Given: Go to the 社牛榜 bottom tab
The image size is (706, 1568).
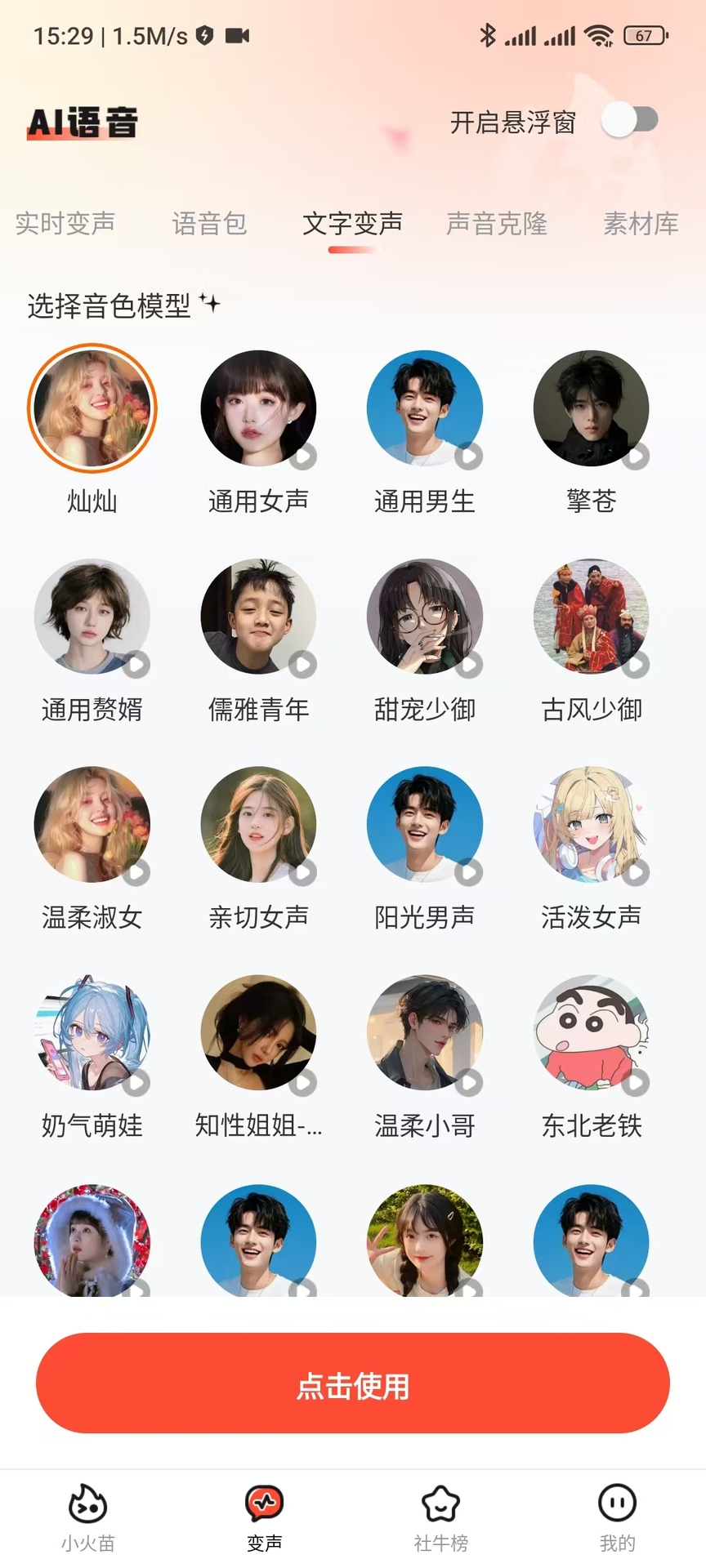Looking at the screenshot, I should coord(441,1516).
